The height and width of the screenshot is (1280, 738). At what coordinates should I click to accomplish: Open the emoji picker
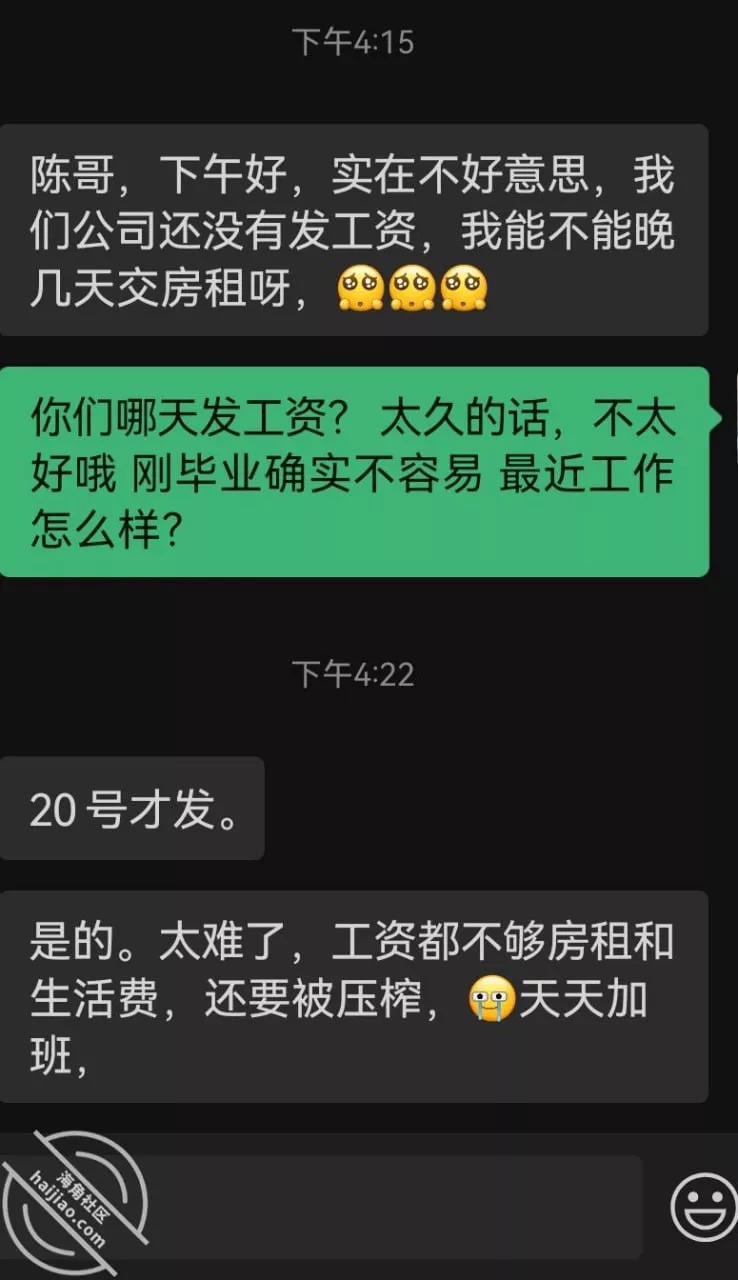tap(703, 1207)
